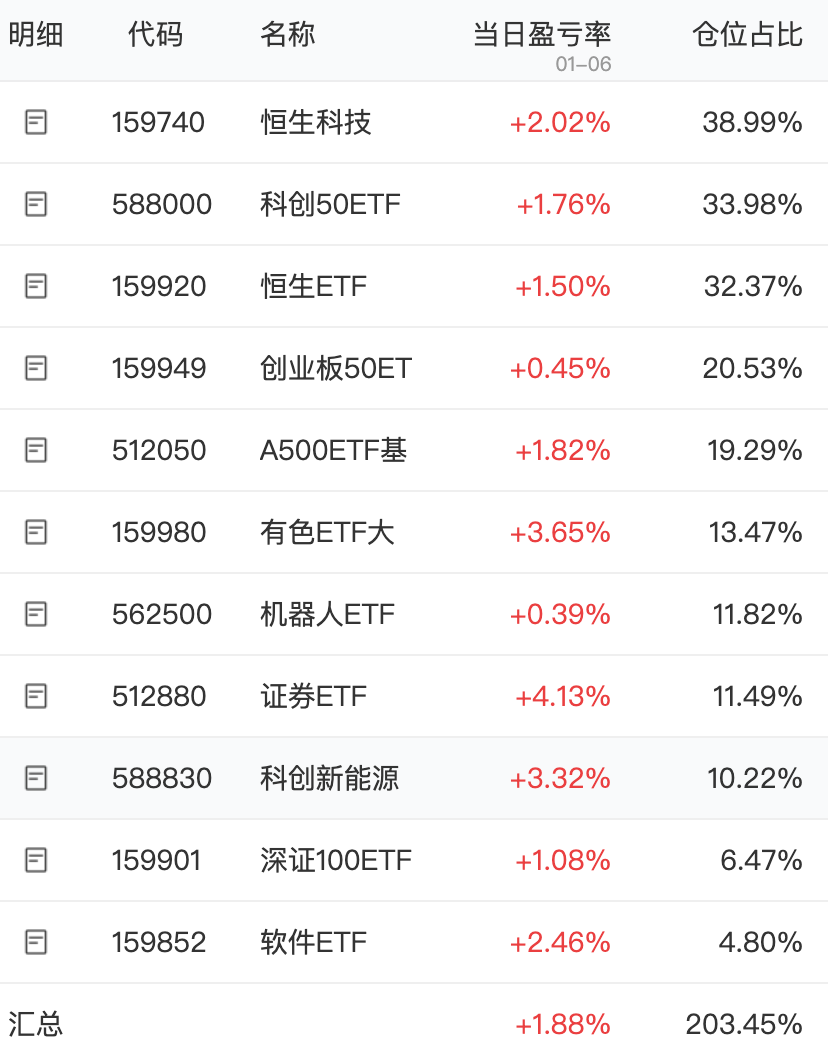Show the detail record of A500ETF基
Image resolution: width=828 pixels, height=1054 pixels.
pos(36,451)
